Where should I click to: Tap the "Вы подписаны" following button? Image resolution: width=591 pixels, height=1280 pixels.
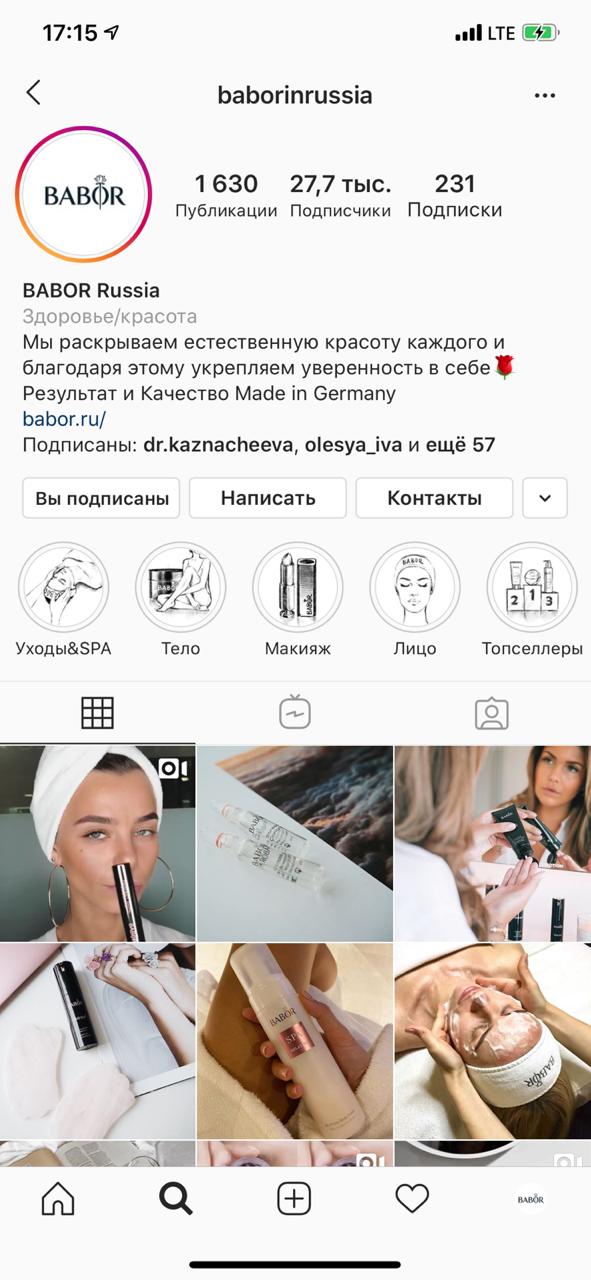coord(101,498)
